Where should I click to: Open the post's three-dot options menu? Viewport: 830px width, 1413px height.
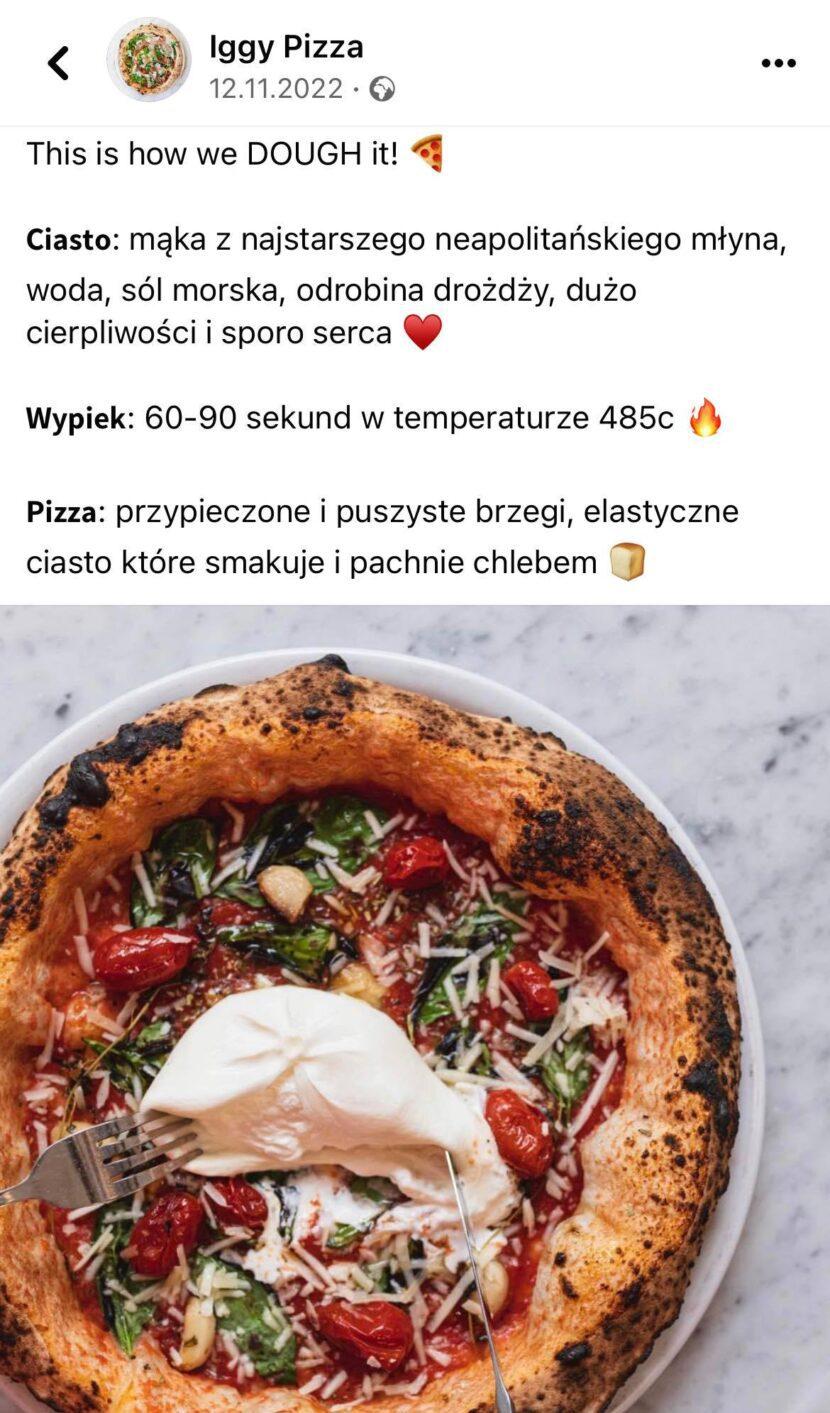[778, 63]
